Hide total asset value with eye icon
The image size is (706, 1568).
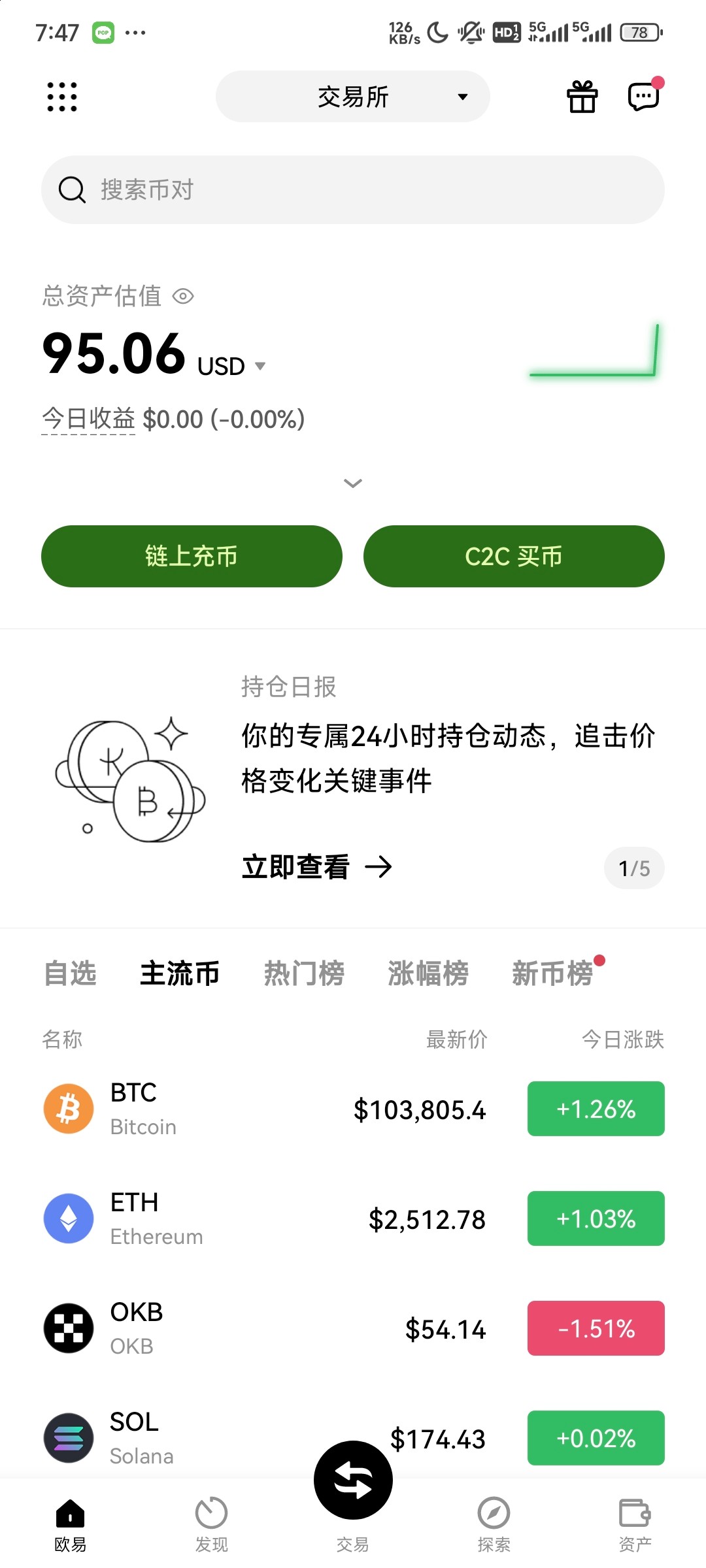[183, 297]
